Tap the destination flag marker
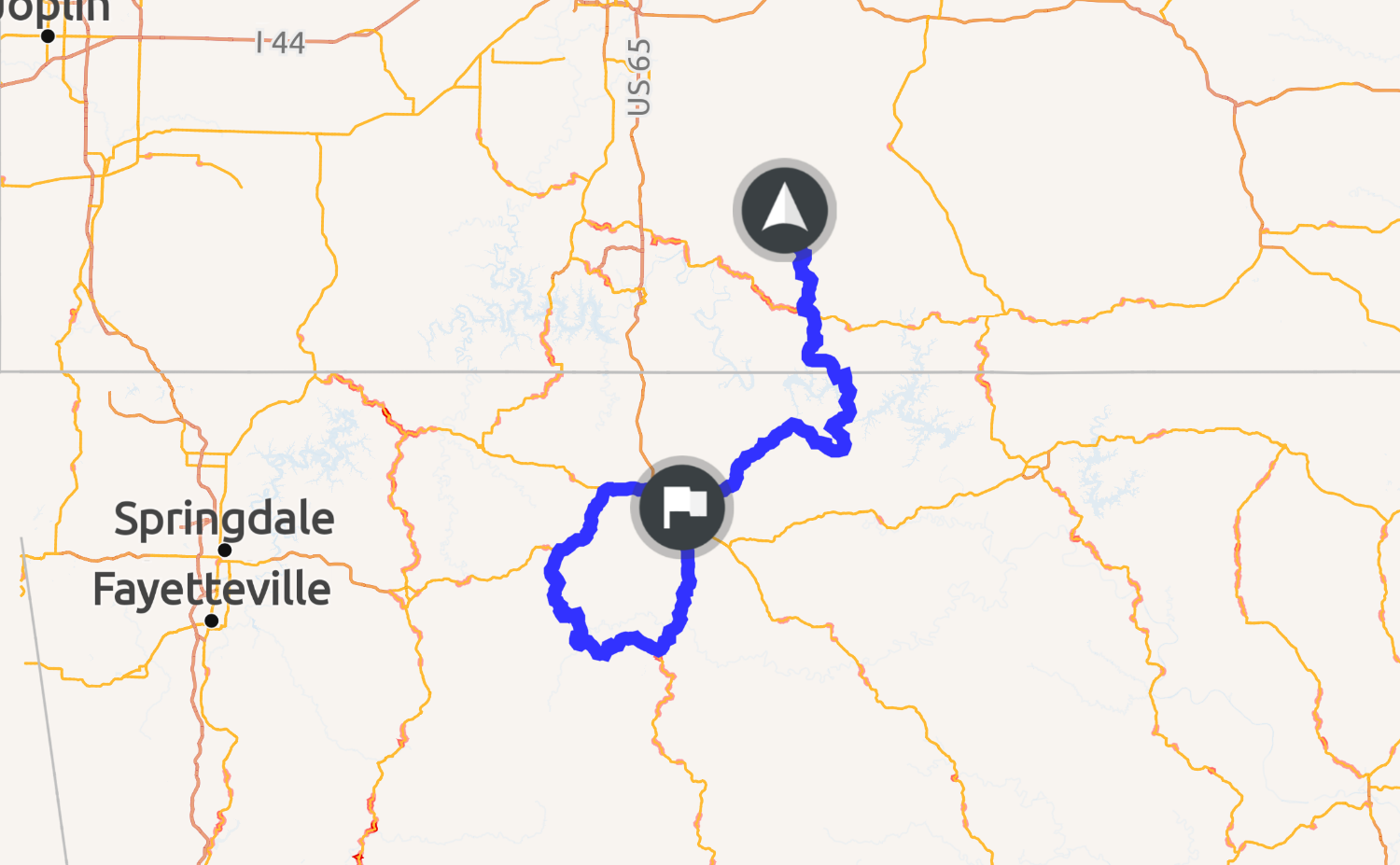 tap(682, 508)
